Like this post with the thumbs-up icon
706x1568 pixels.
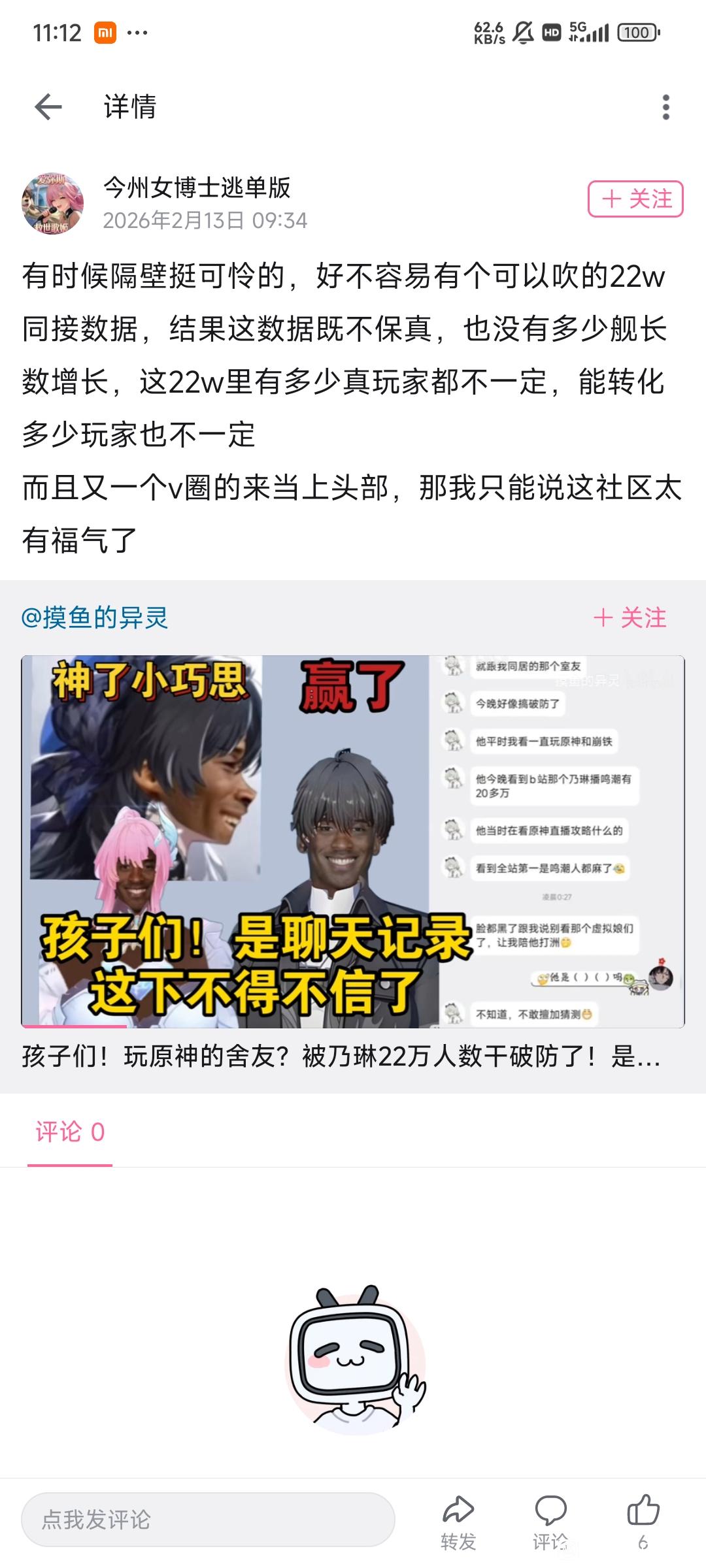pyautogui.click(x=643, y=1523)
